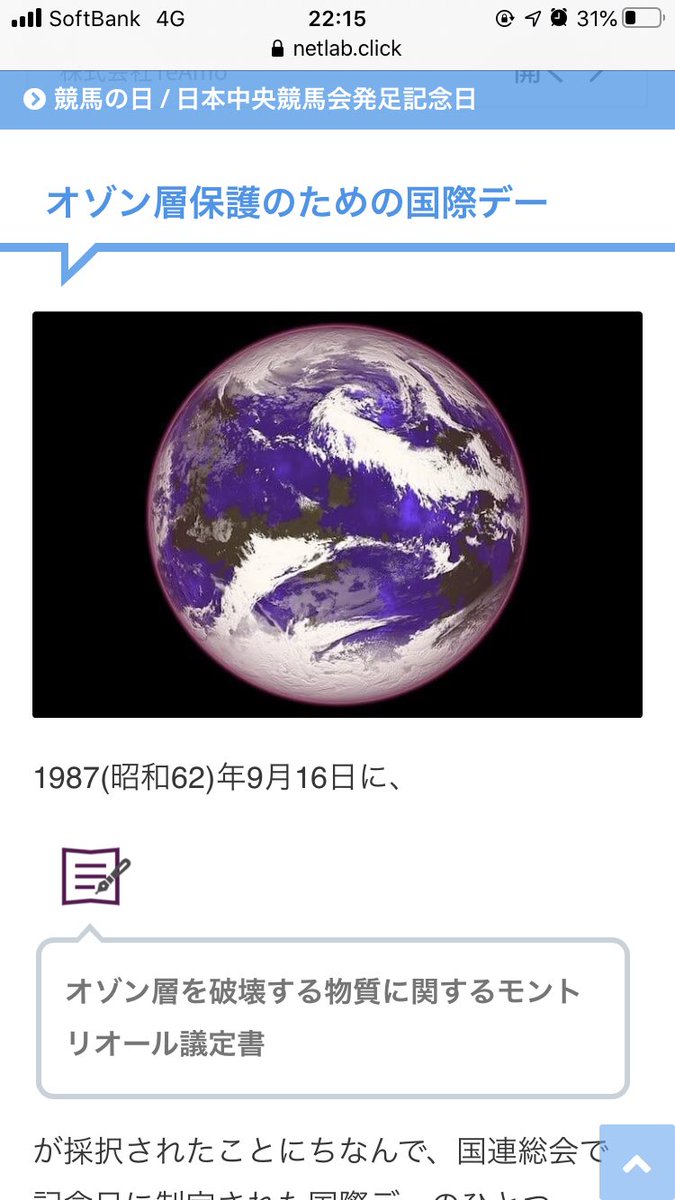Tap the netlab.click address bar
The width and height of the screenshot is (675, 1200).
pos(337,48)
